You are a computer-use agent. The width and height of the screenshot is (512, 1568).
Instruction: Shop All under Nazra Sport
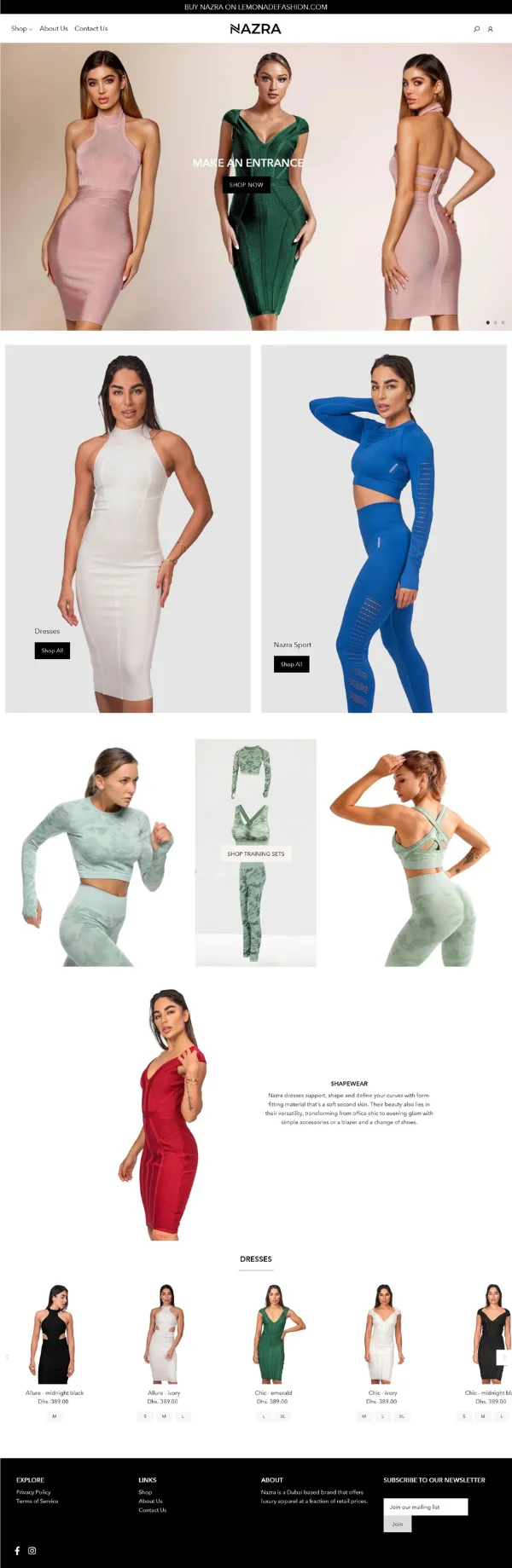click(291, 664)
